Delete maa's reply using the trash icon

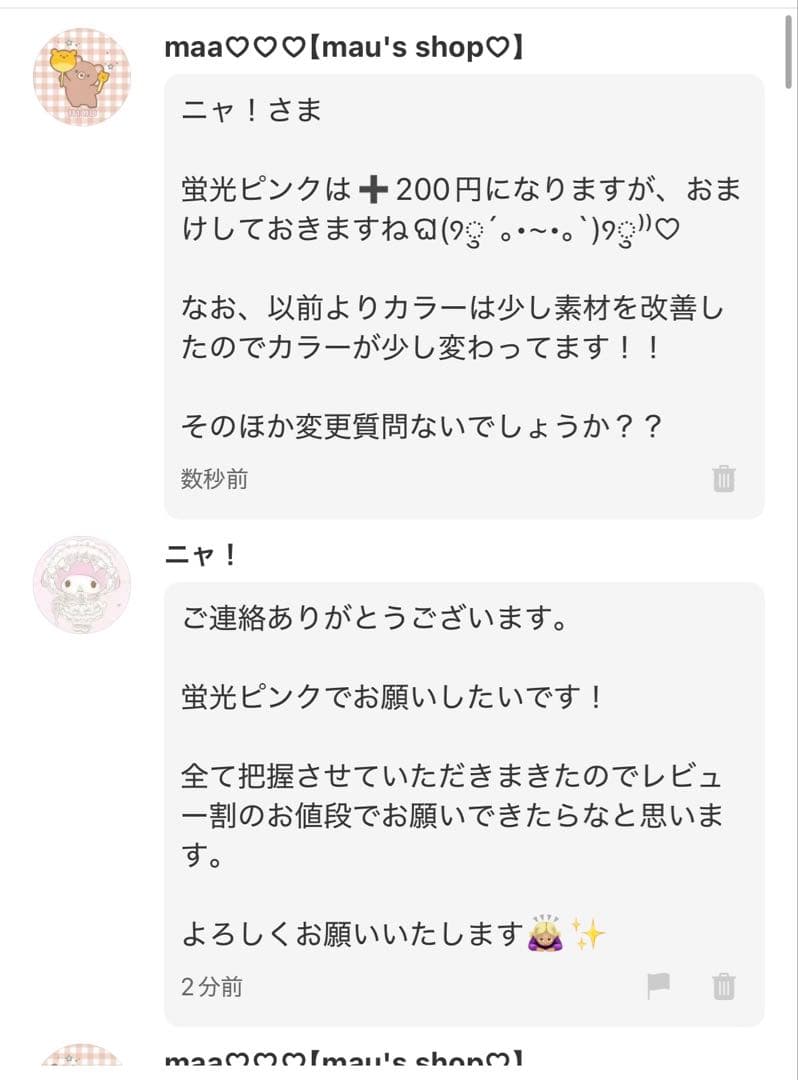point(722,480)
